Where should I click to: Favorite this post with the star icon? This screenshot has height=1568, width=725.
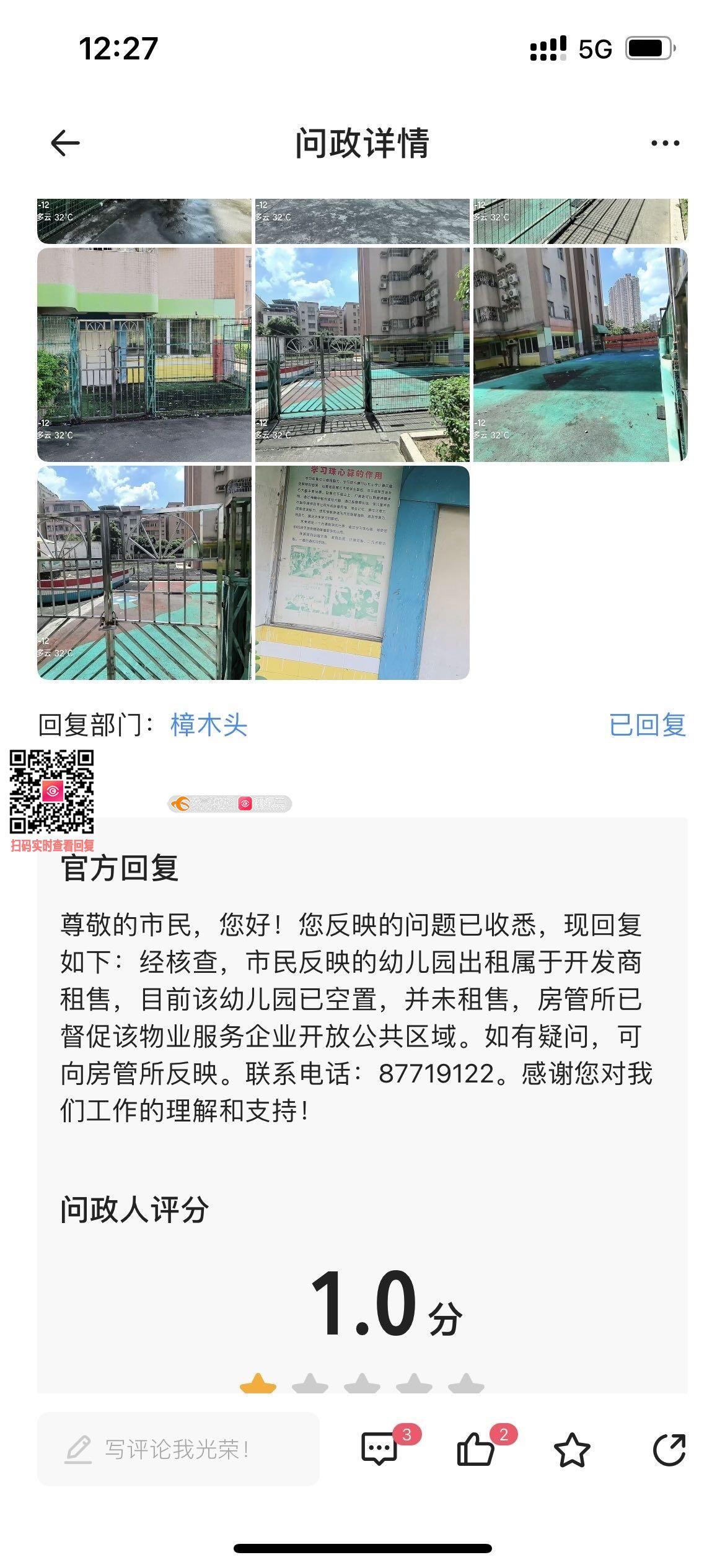pyautogui.click(x=572, y=1449)
